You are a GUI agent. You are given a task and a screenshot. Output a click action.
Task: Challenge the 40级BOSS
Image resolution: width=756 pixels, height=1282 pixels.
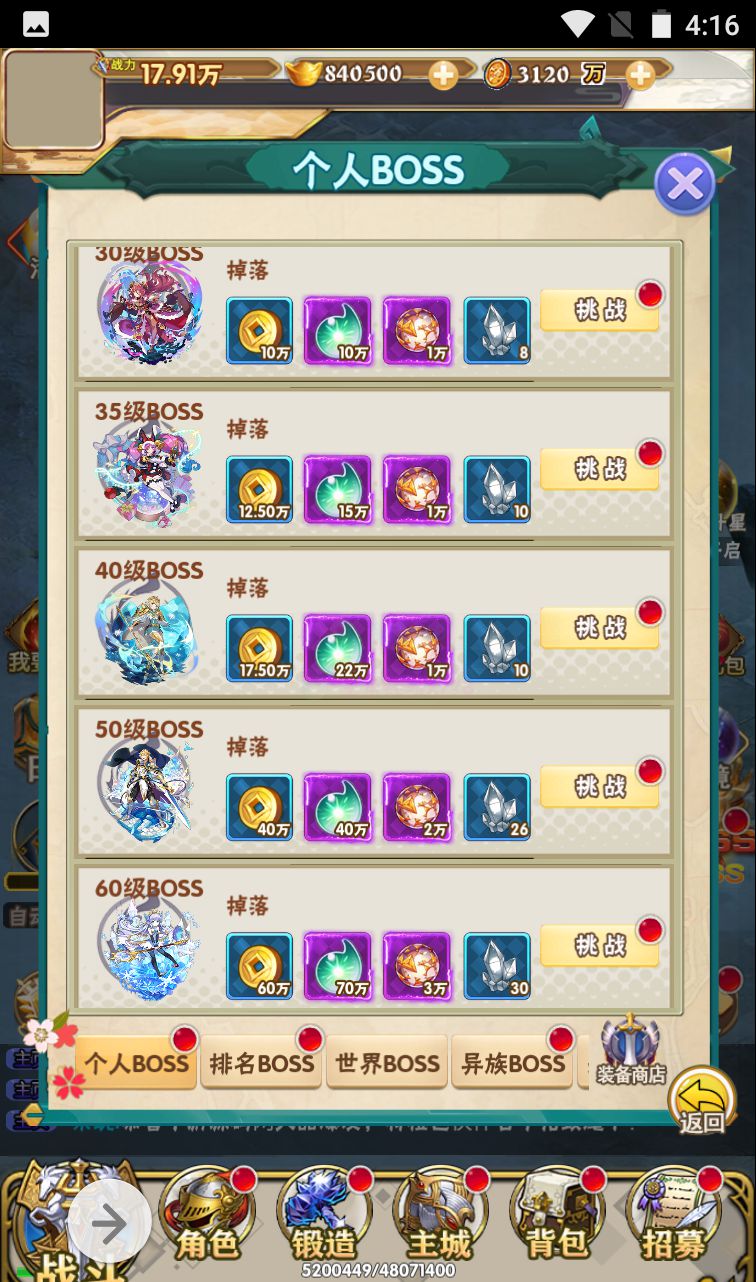(x=600, y=628)
